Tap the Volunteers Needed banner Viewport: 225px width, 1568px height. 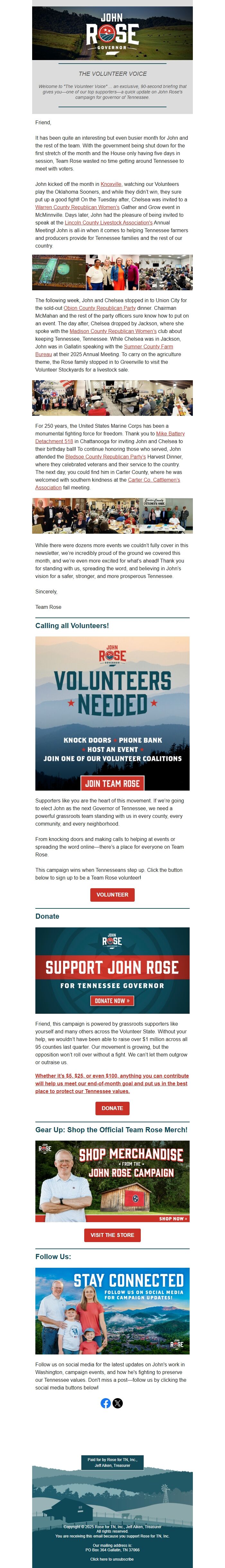[112, 713]
